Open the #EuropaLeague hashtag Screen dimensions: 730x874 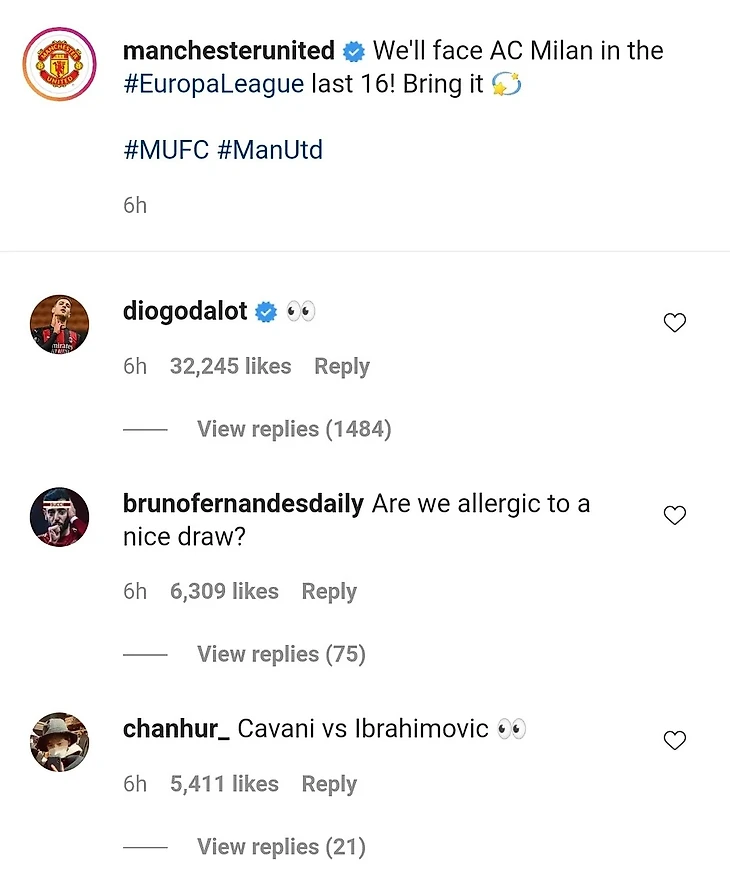click(x=213, y=84)
